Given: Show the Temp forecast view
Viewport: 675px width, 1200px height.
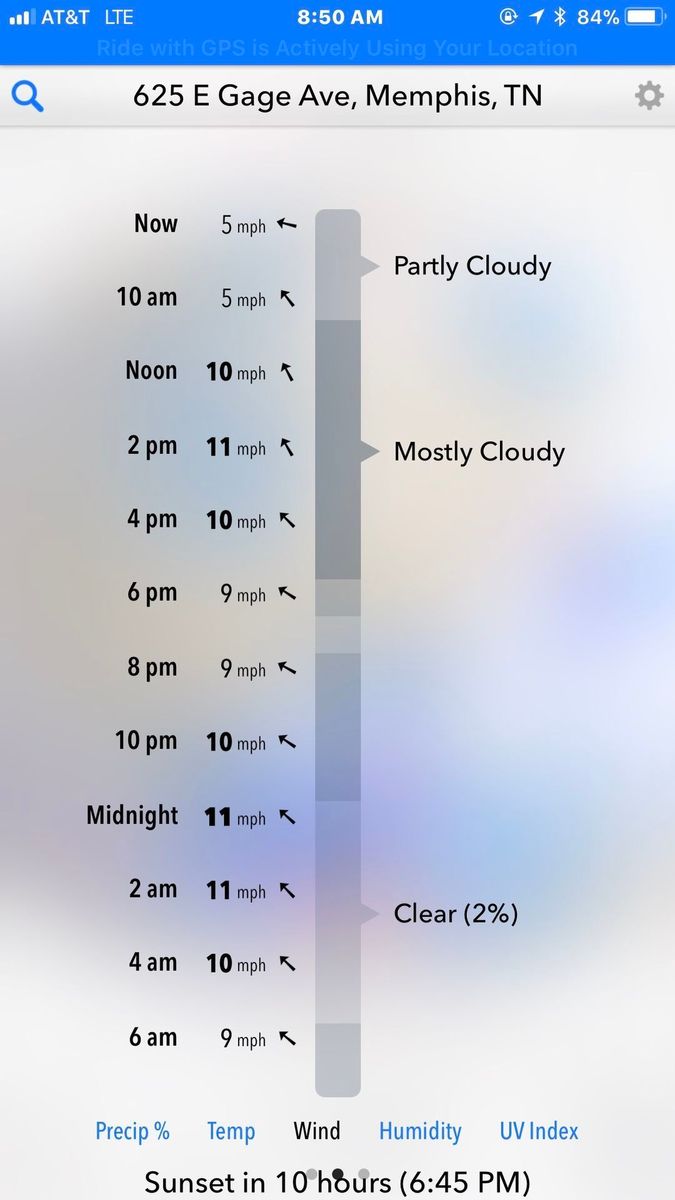Looking at the screenshot, I should point(231,1131).
